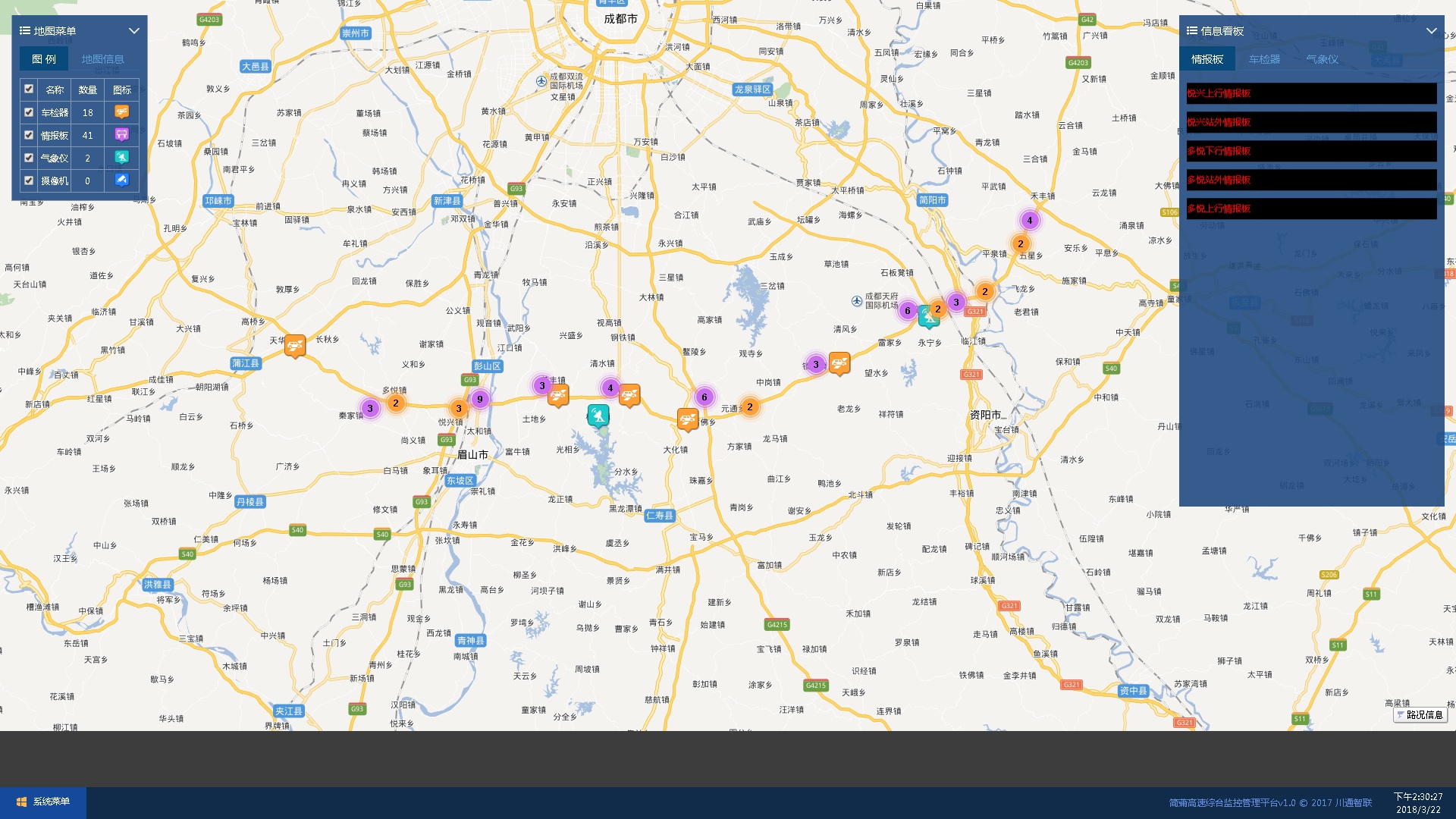
Task: Uncheck the 车检器 layer checkbox
Action: [29, 112]
